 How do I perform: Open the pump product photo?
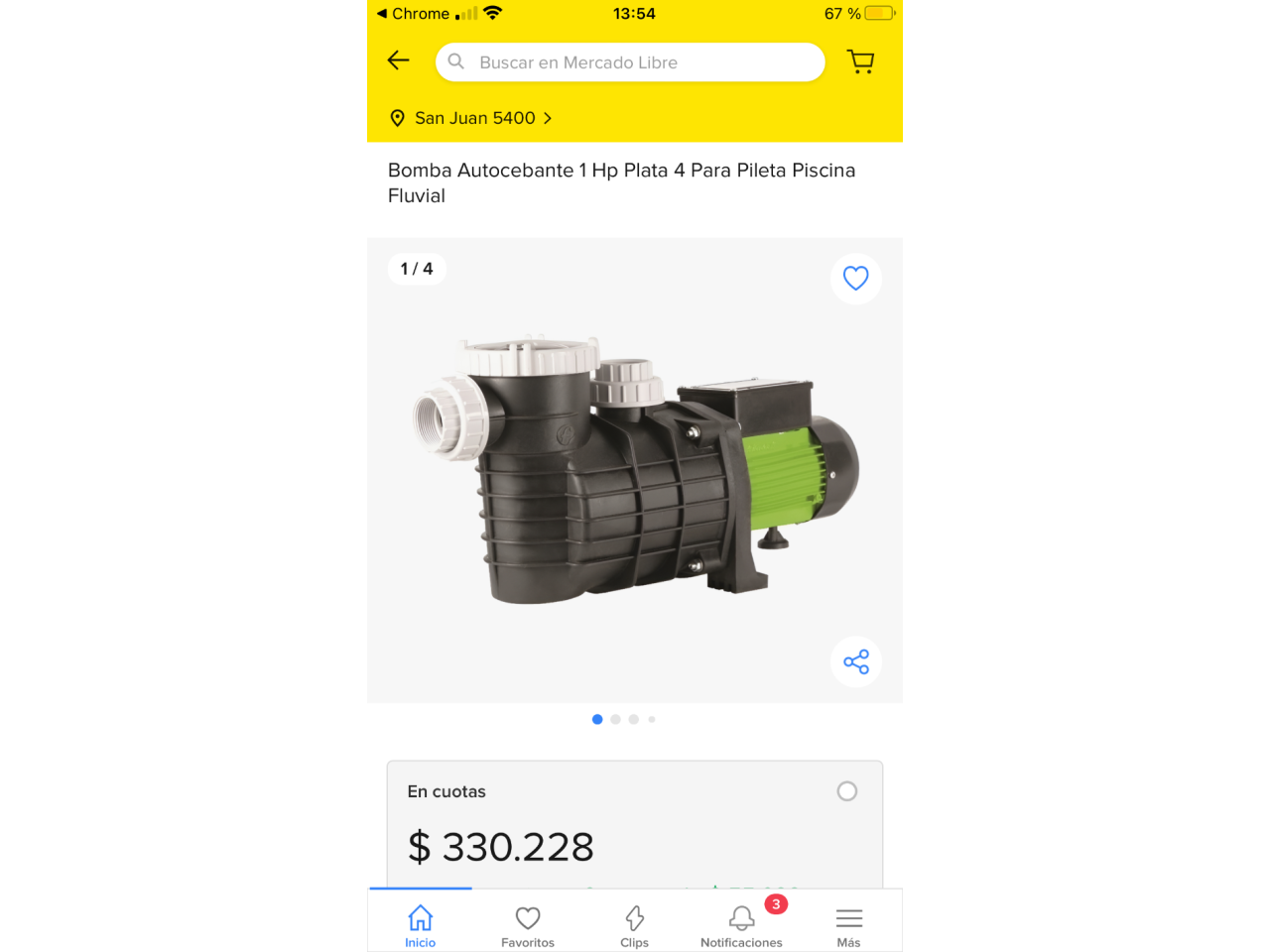pyautogui.click(x=635, y=471)
